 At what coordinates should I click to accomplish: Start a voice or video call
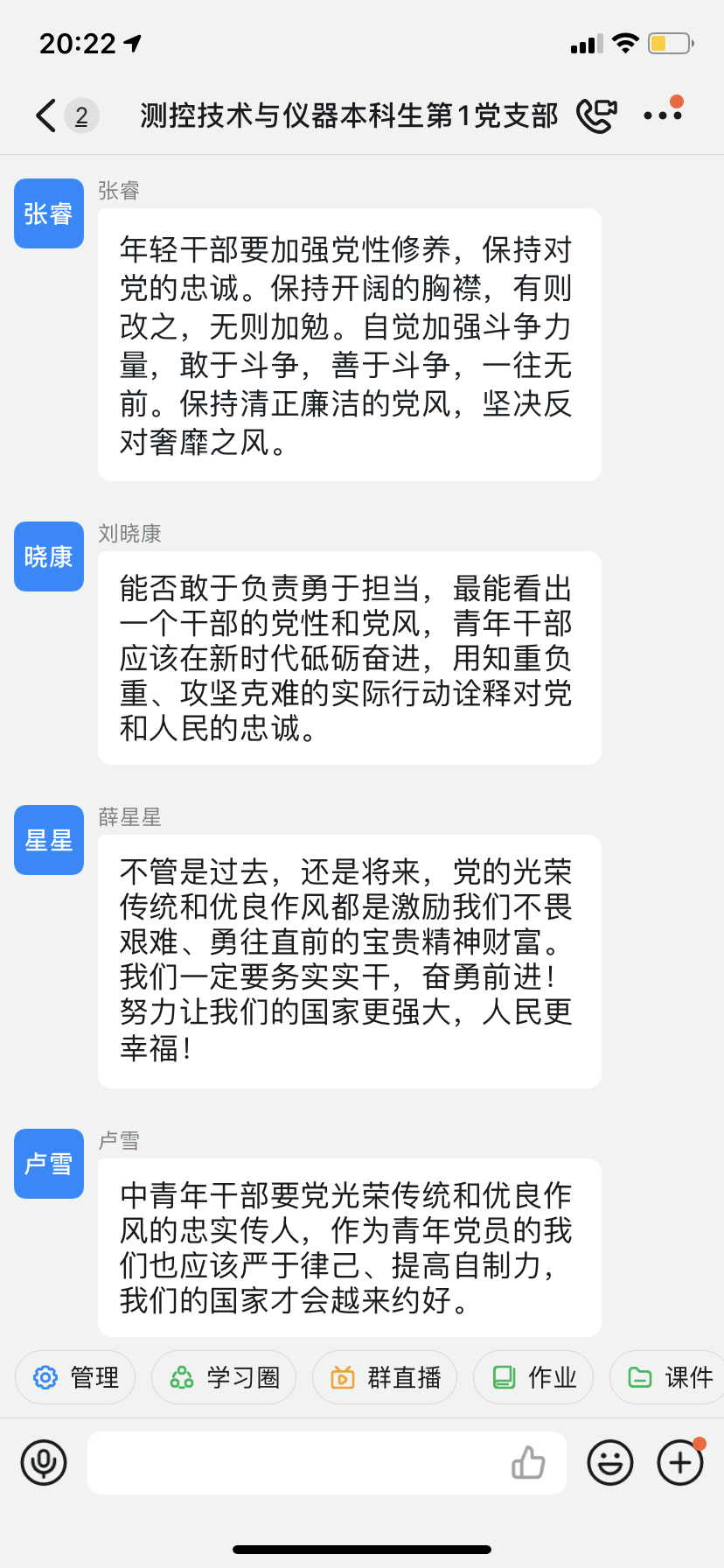pos(596,115)
